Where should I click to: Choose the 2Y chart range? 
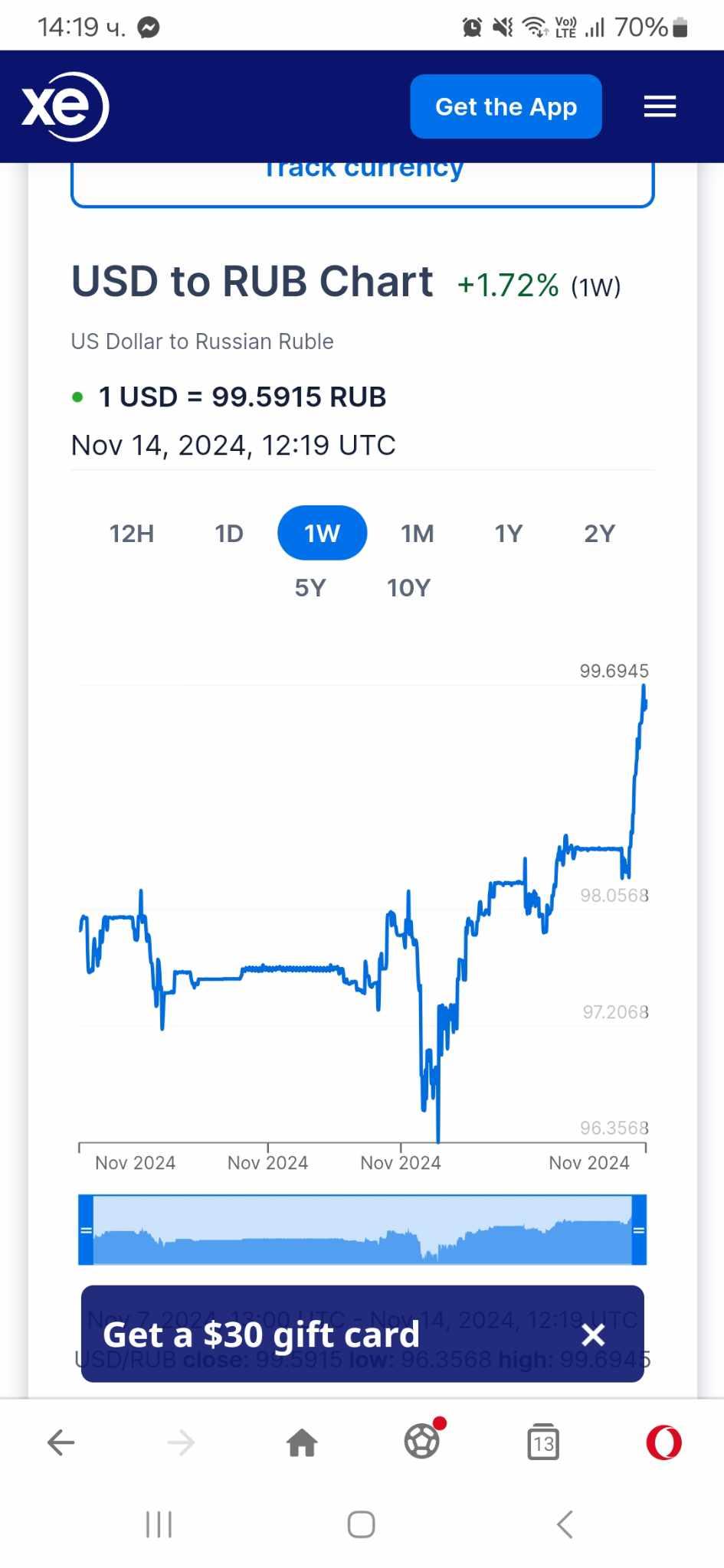(600, 534)
